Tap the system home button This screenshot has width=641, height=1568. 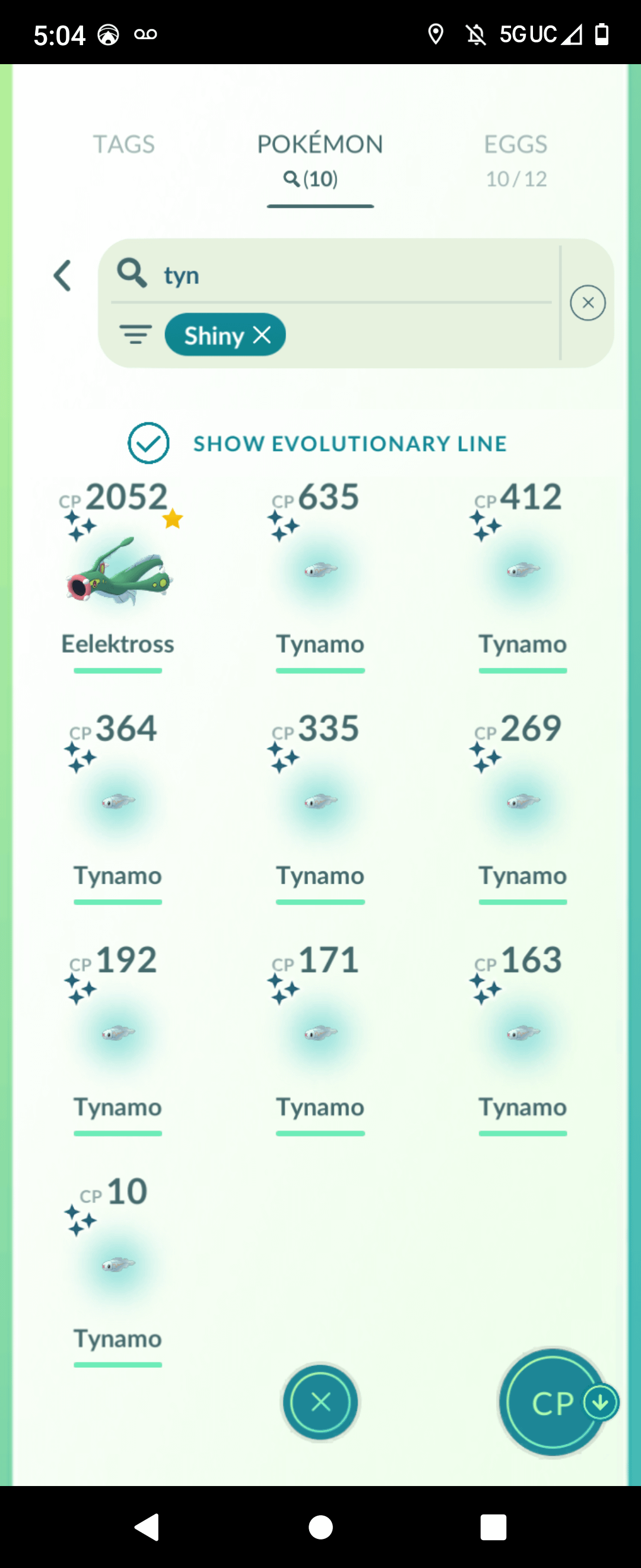(320, 1527)
